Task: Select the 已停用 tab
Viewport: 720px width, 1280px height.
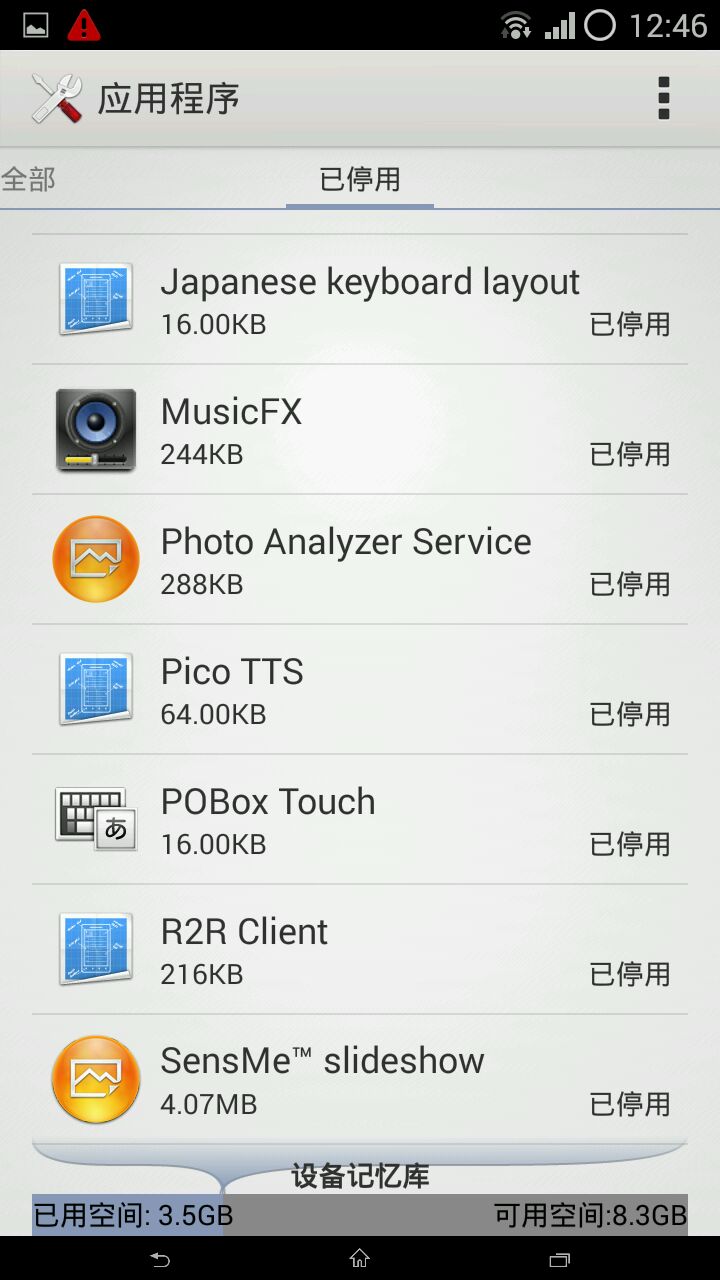Action: pos(360,180)
